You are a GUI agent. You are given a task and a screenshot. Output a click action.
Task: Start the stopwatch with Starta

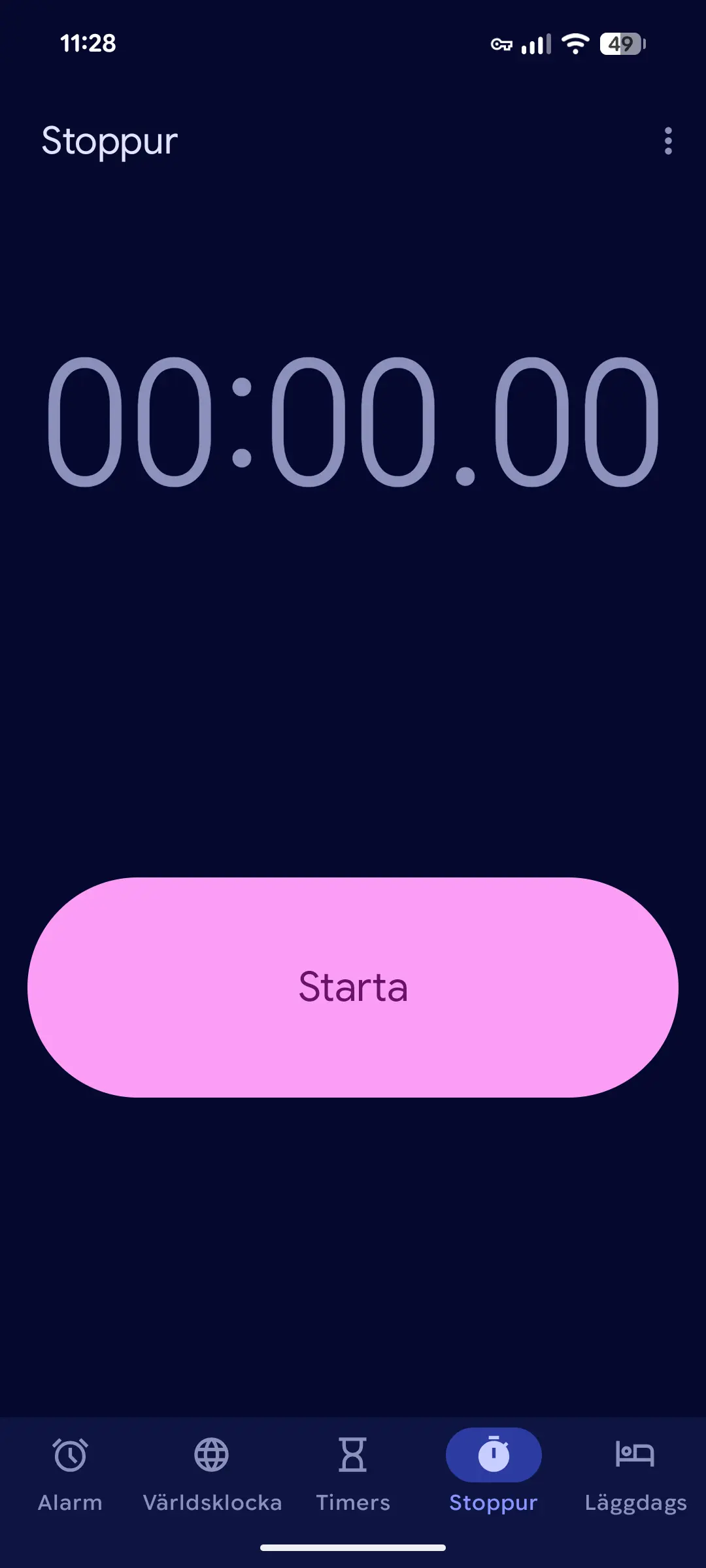coord(353,987)
